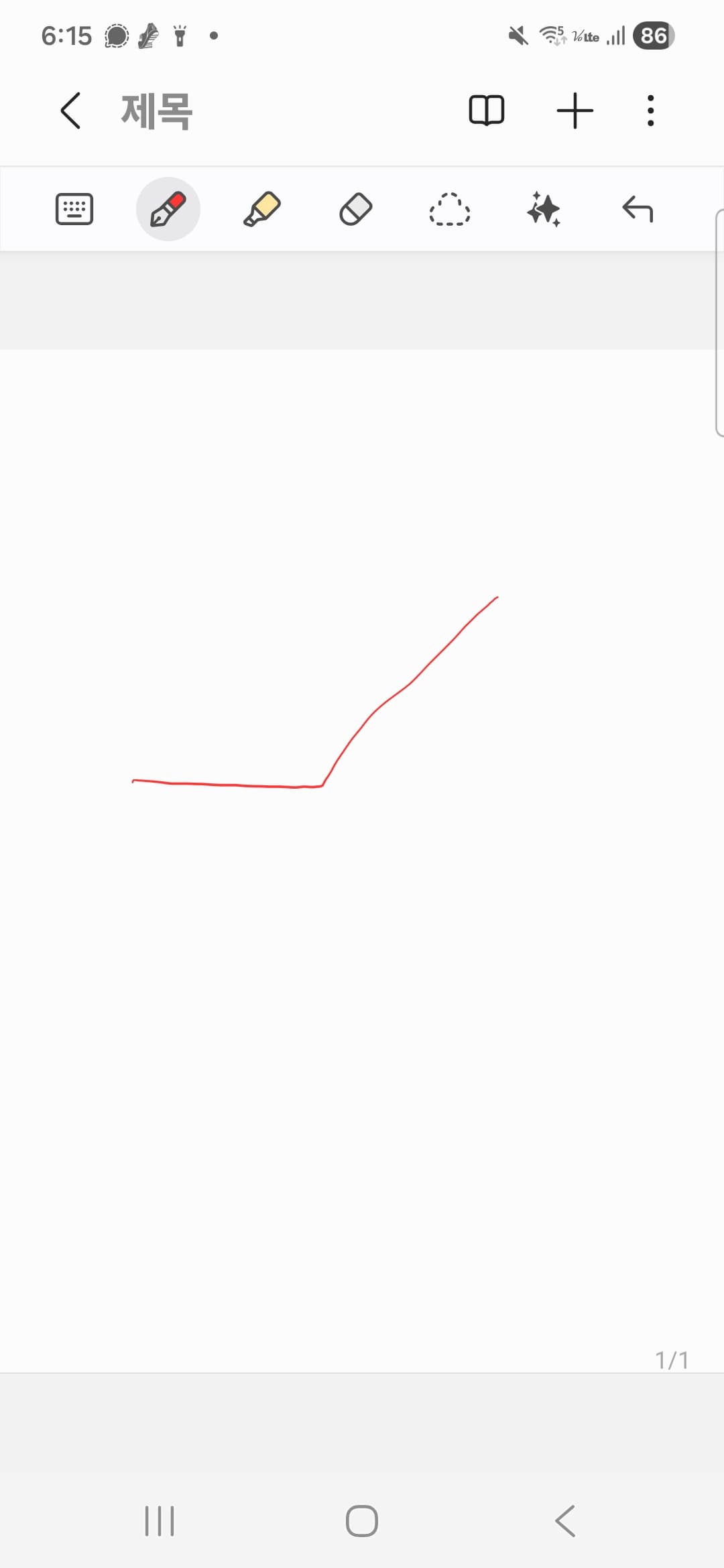The height and width of the screenshot is (1568, 724).
Task: Open the AI sparkle assist tool
Action: coord(544,209)
